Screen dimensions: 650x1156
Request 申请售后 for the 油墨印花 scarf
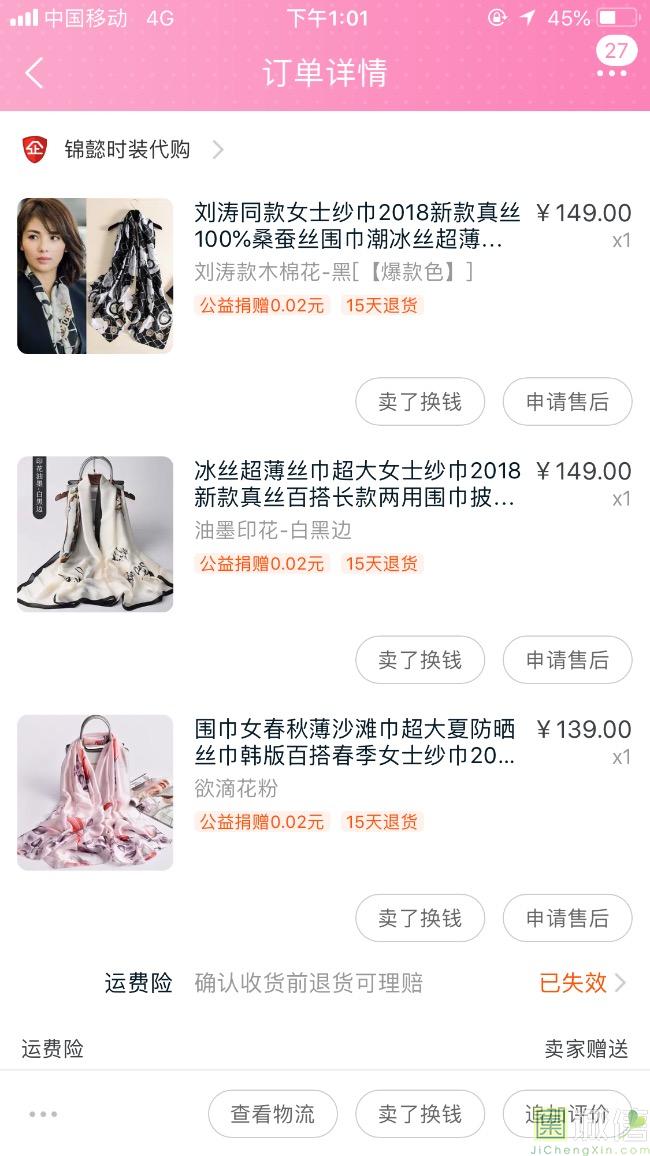click(567, 660)
